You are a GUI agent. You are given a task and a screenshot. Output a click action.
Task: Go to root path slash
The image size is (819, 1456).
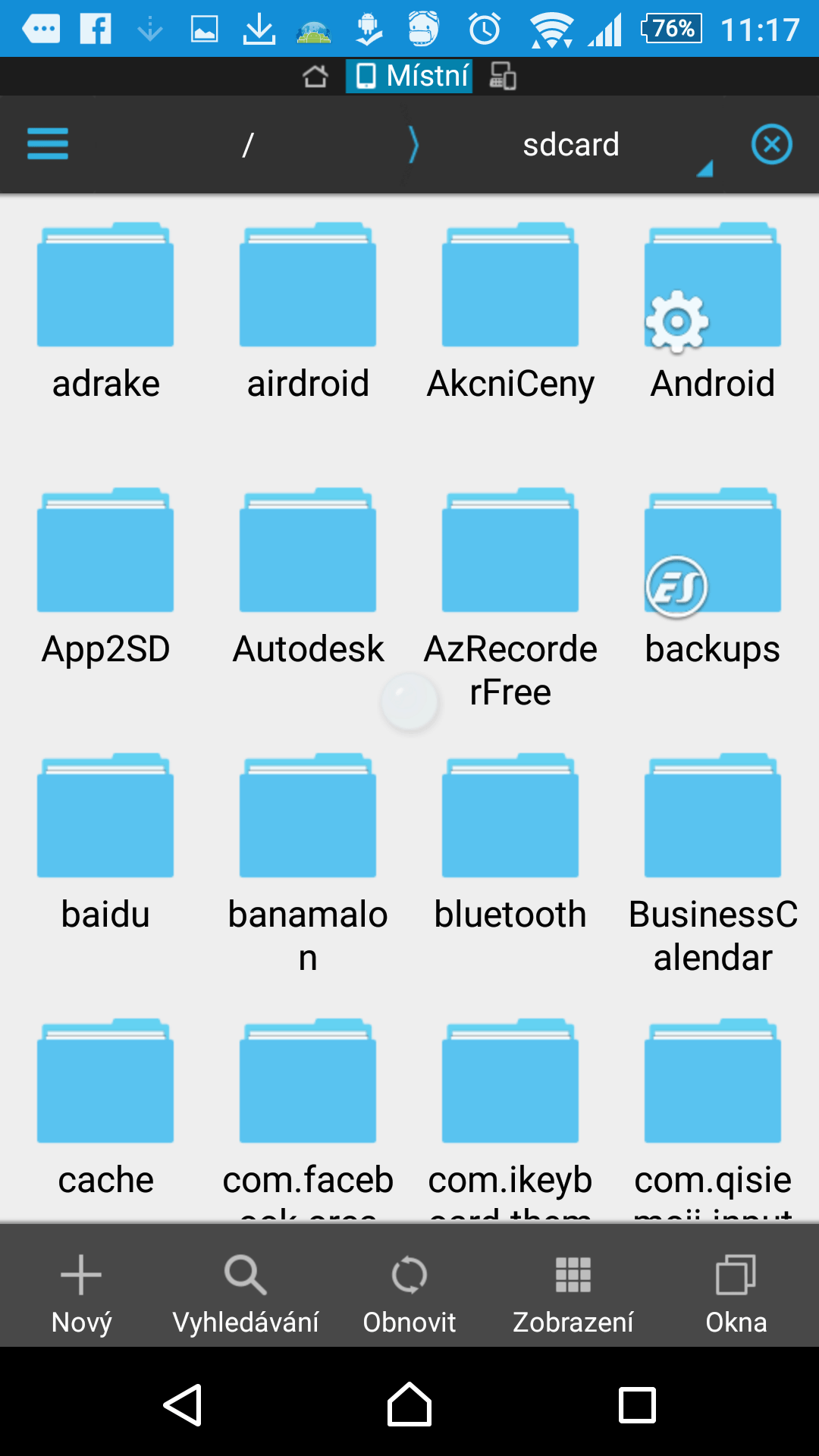pyautogui.click(x=247, y=144)
